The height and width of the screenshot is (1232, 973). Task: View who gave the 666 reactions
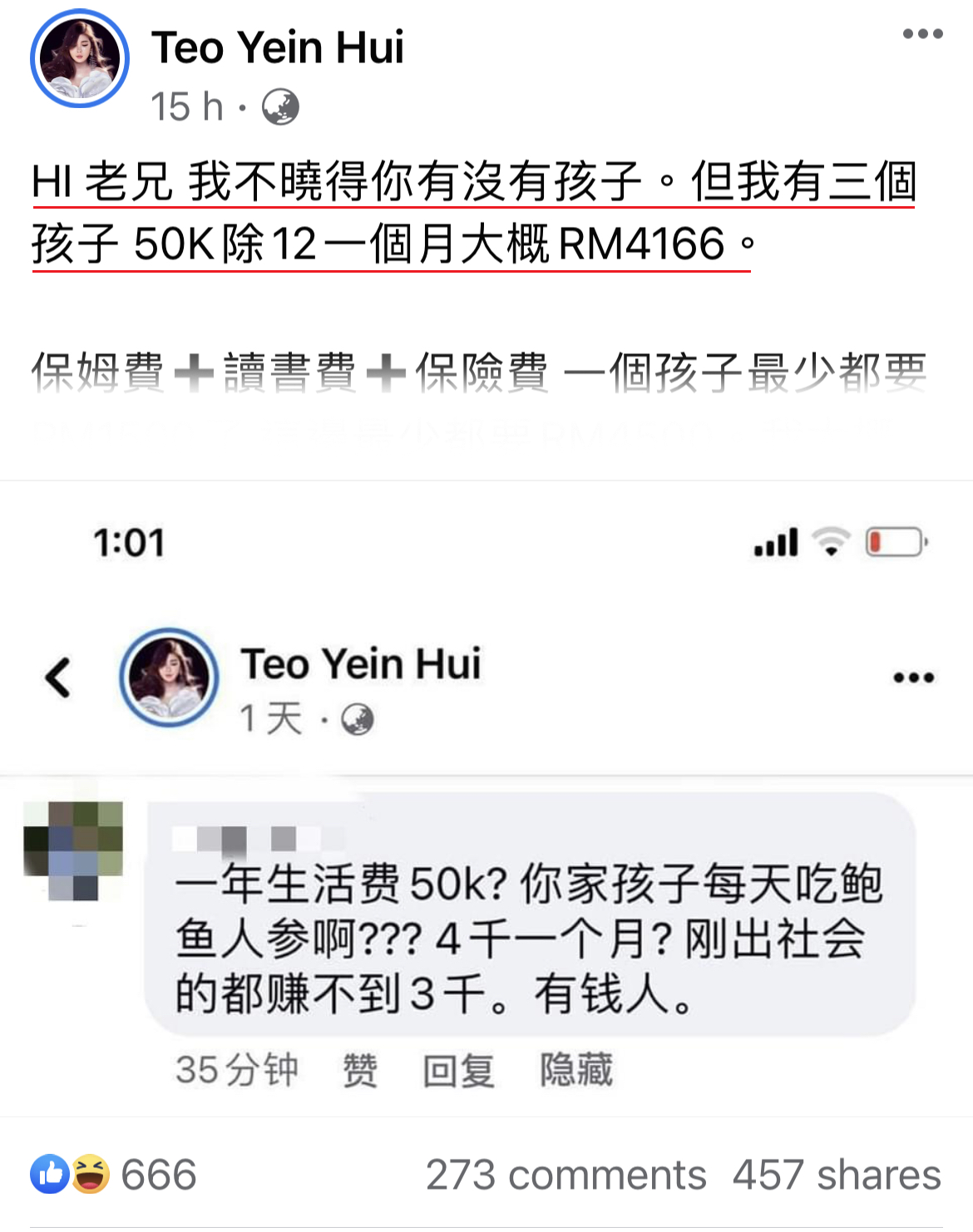[114, 1175]
